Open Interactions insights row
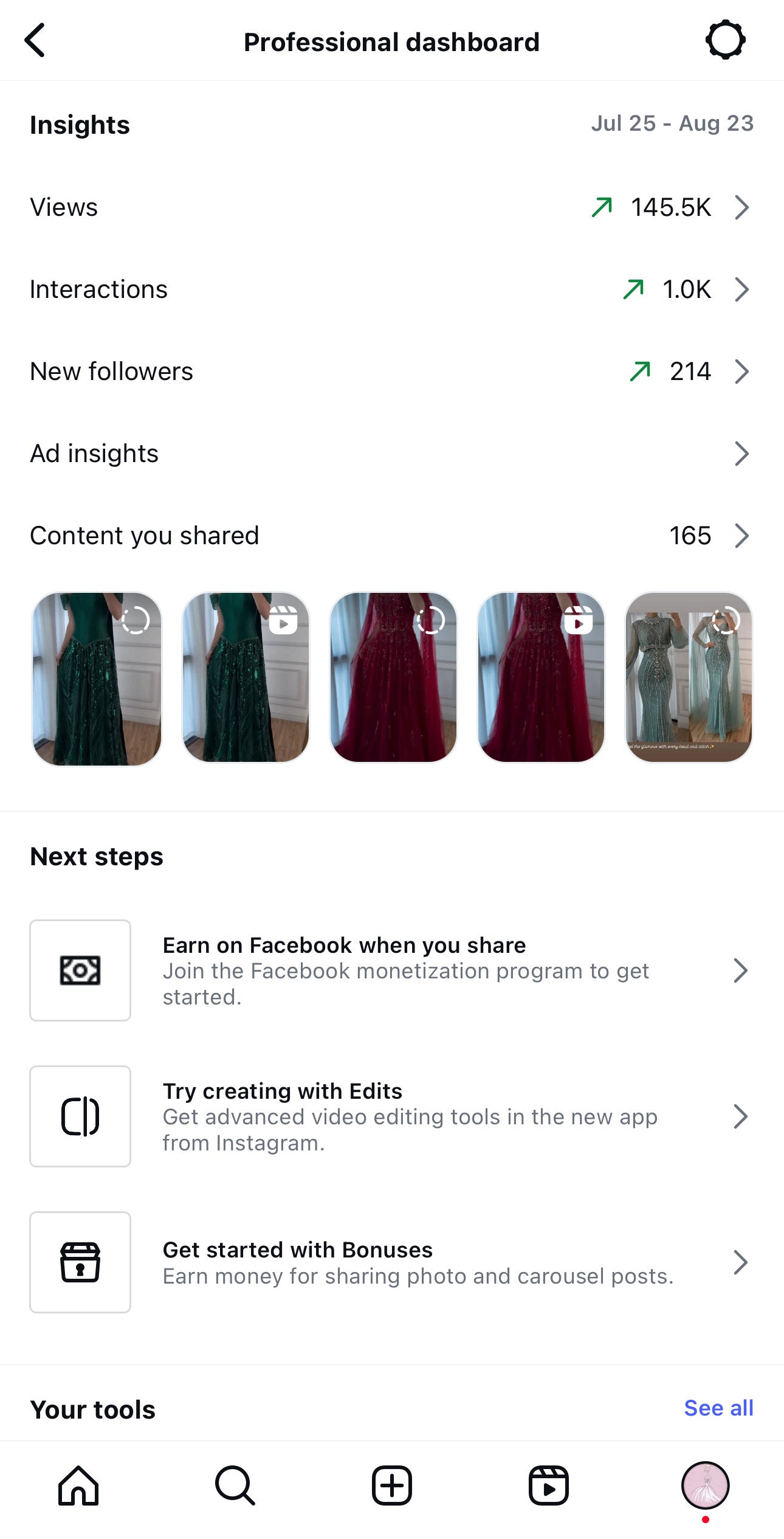The width and height of the screenshot is (784, 1539). pos(391,289)
